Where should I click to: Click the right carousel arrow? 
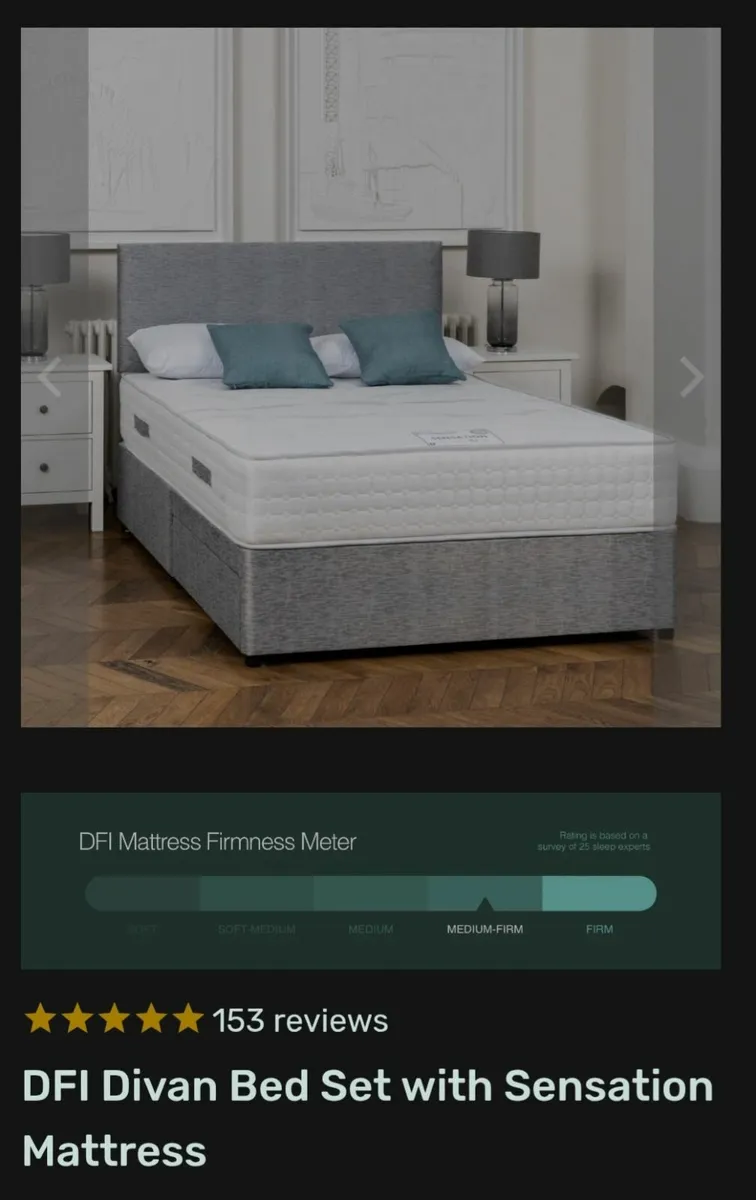click(691, 377)
